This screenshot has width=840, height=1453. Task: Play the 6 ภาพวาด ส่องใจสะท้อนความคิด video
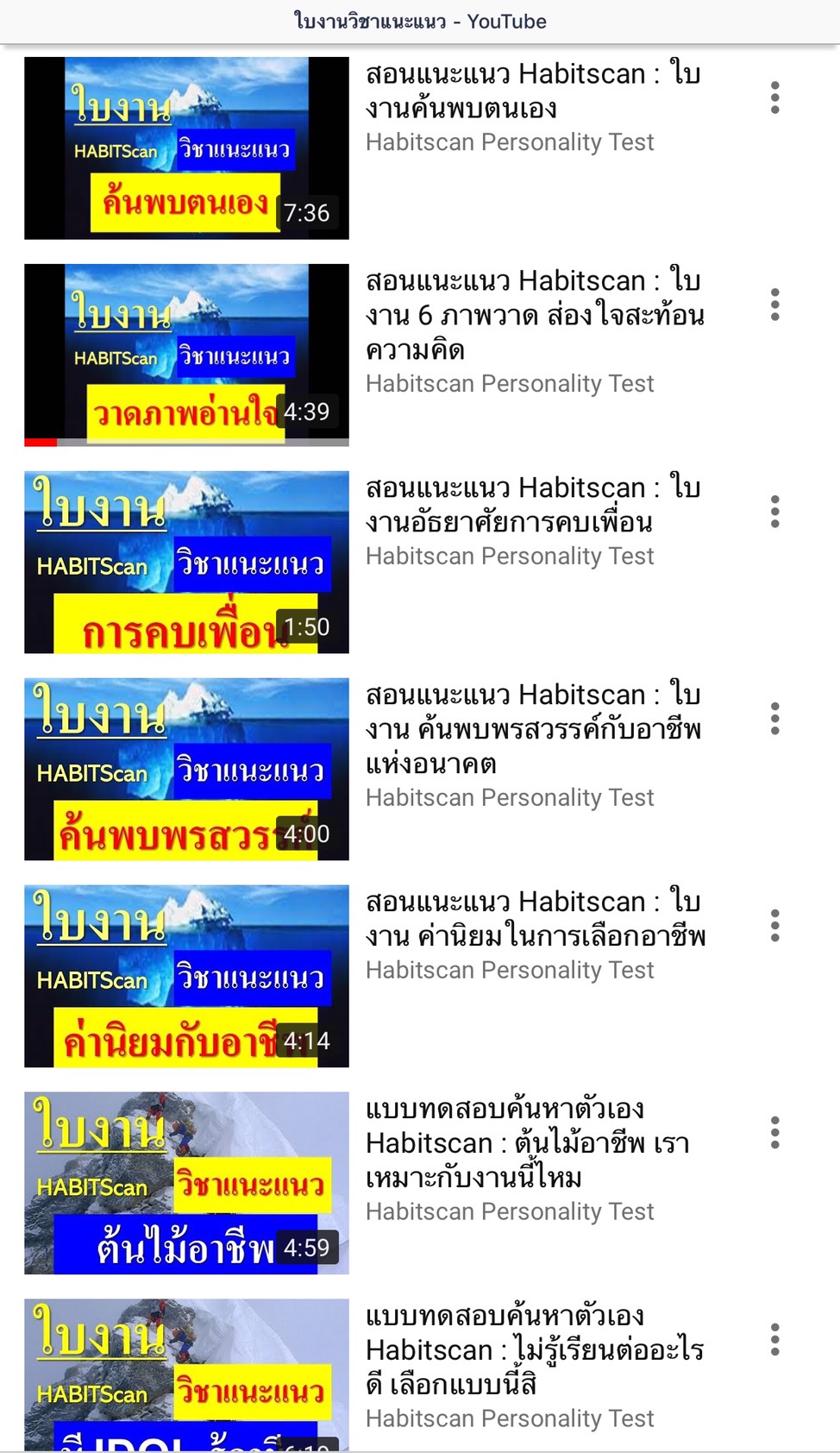coord(186,355)
